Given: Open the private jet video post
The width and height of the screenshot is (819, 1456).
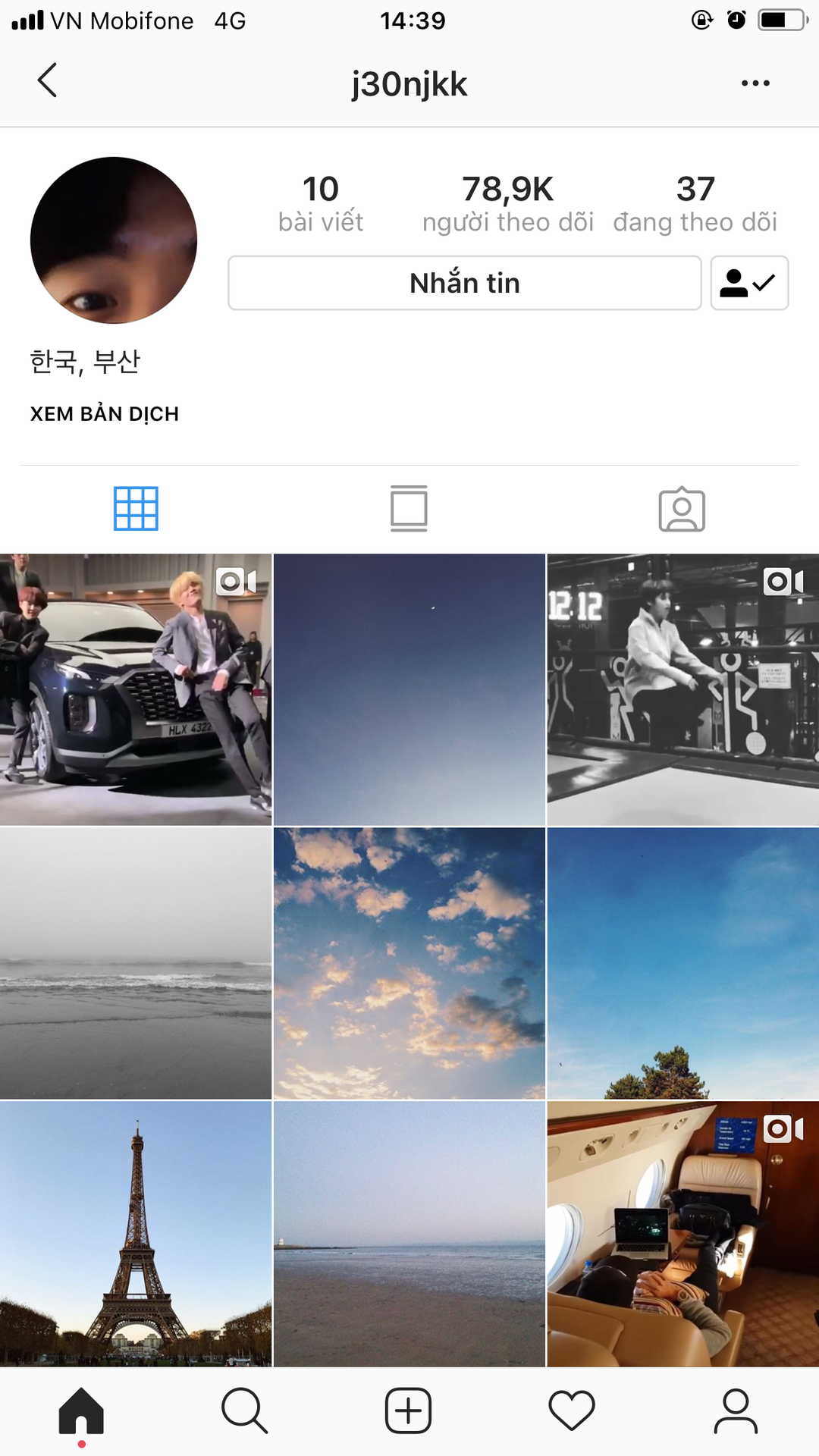Looking at the screenshot, I should [x=682, y=1234].
